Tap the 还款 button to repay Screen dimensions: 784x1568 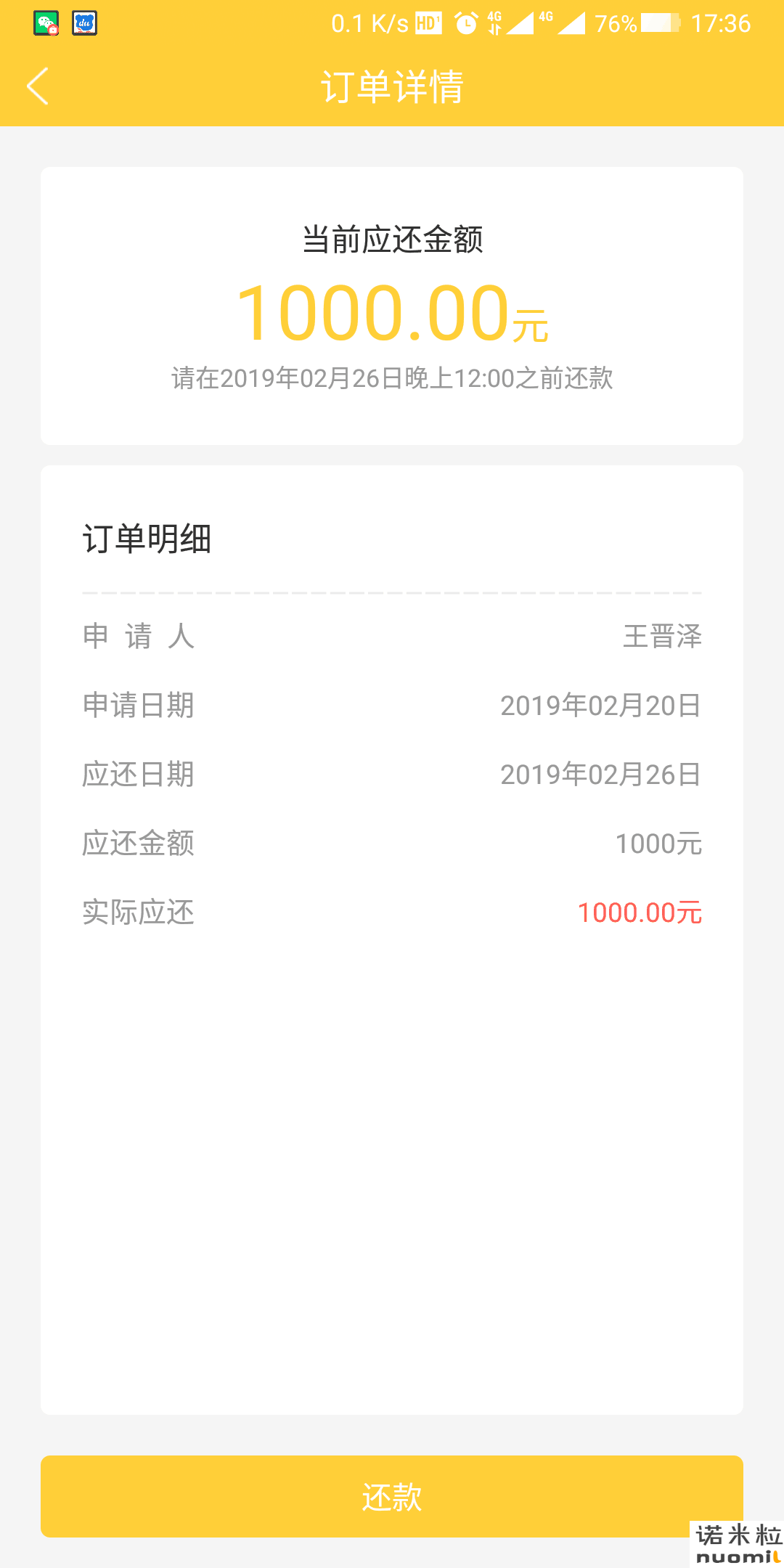392,1496
